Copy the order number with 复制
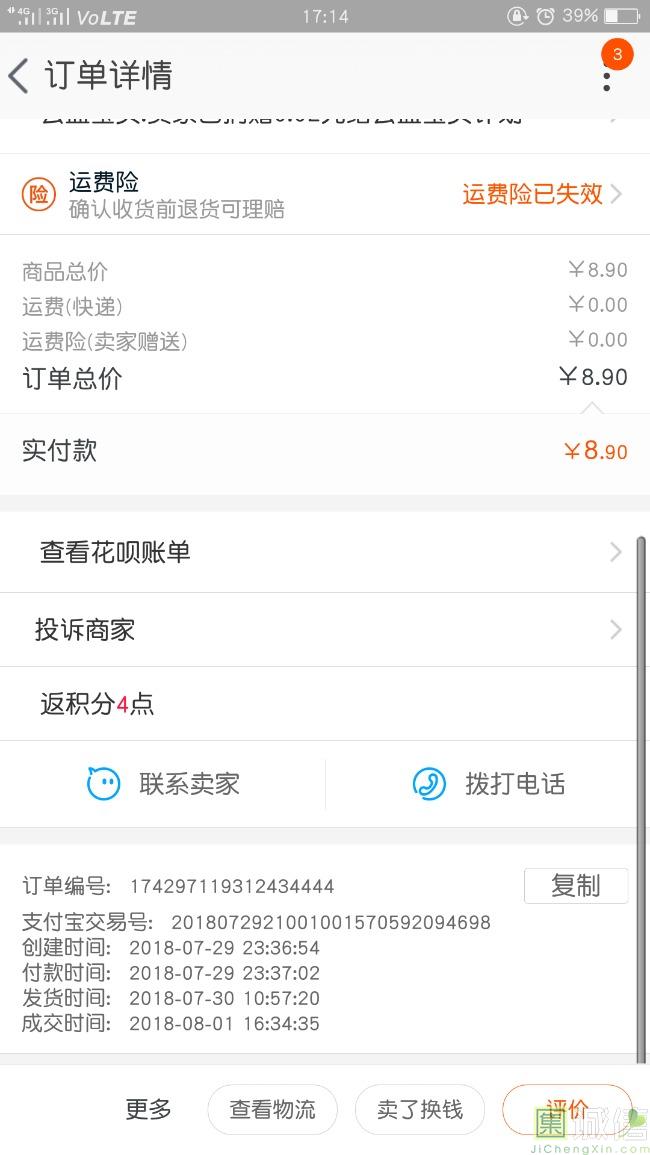The width and height of the screenshot is (650, 1155). click(x=576, y=886)
